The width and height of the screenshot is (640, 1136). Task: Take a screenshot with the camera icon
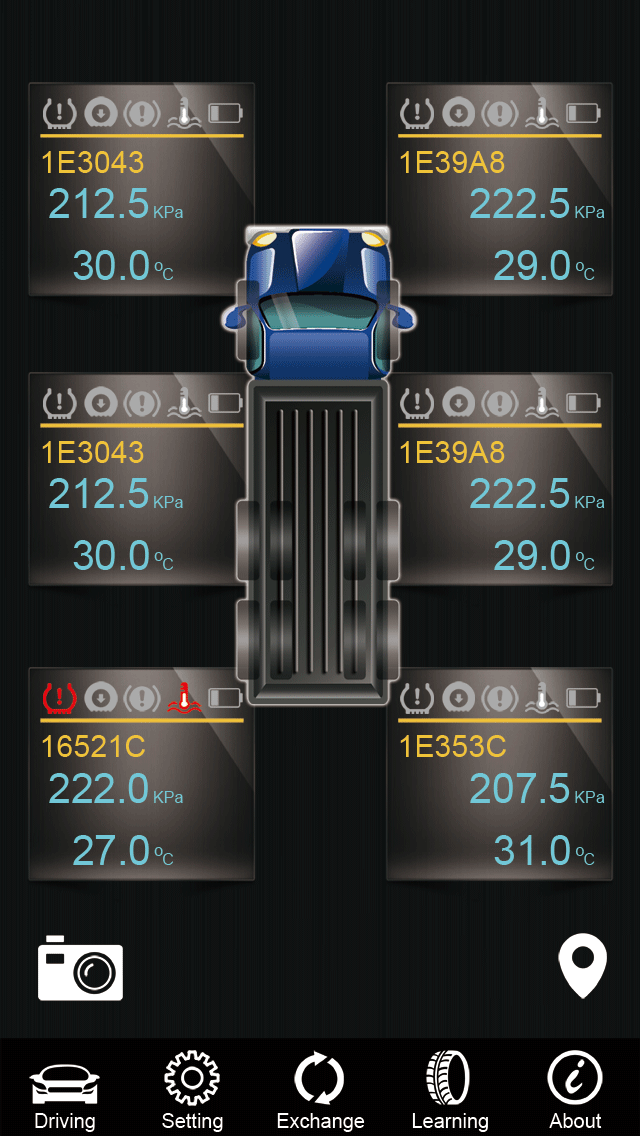coord(80,968)
